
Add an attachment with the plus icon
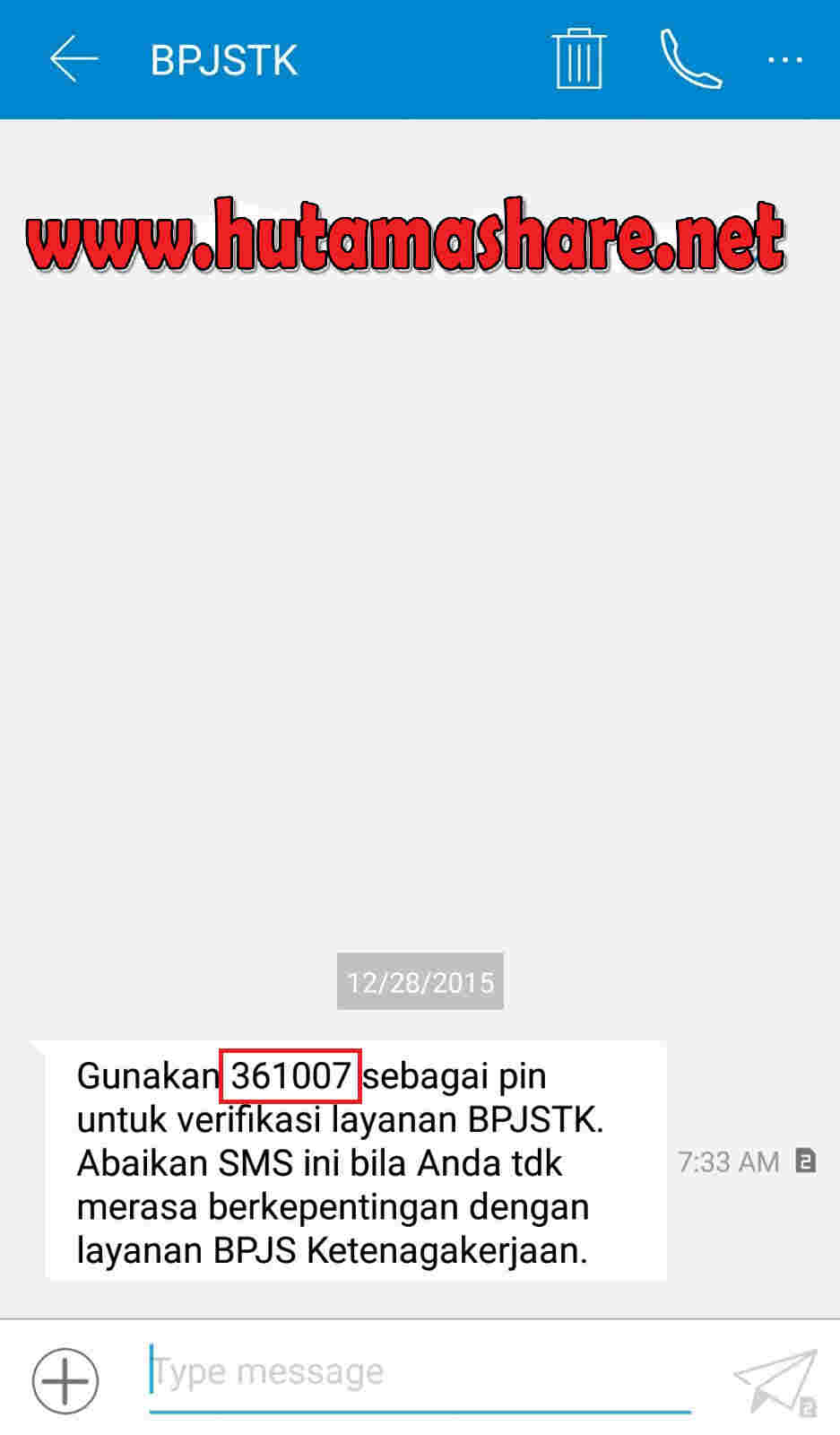pyautogui.click(x=65, y=1380)
